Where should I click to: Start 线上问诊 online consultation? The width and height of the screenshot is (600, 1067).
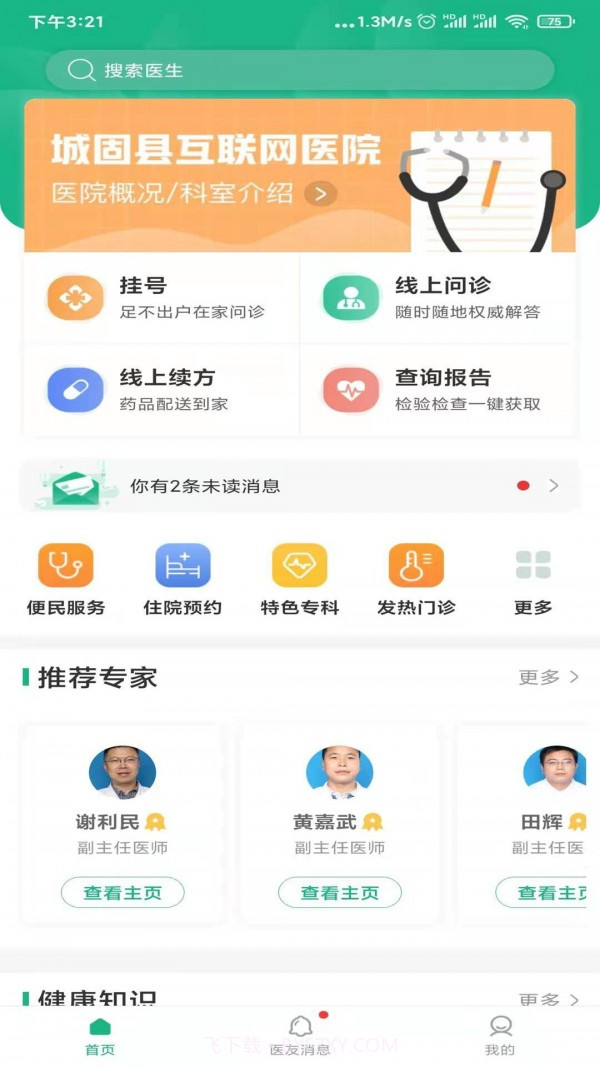click(437, 298)
